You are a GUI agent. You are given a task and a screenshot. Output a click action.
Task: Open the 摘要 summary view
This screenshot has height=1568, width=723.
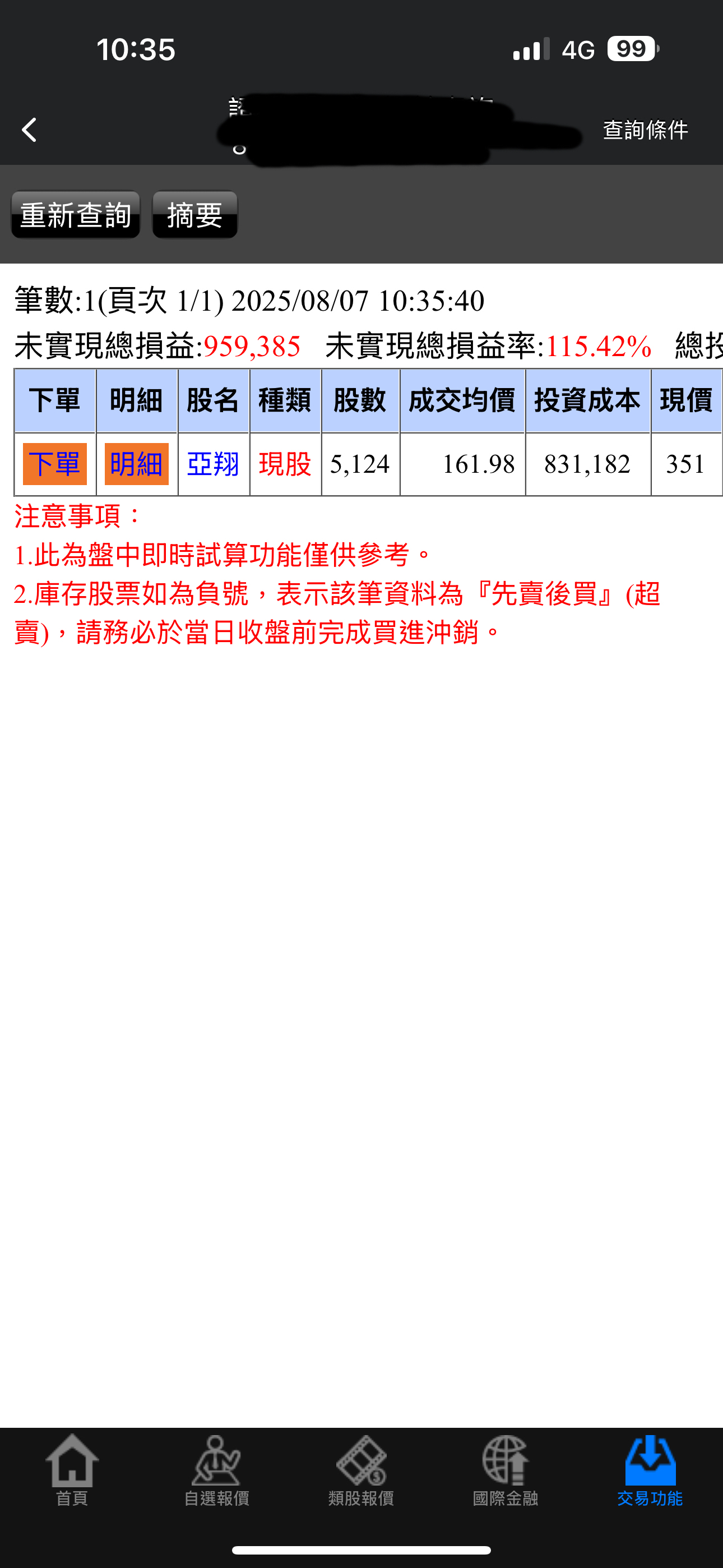194,215
